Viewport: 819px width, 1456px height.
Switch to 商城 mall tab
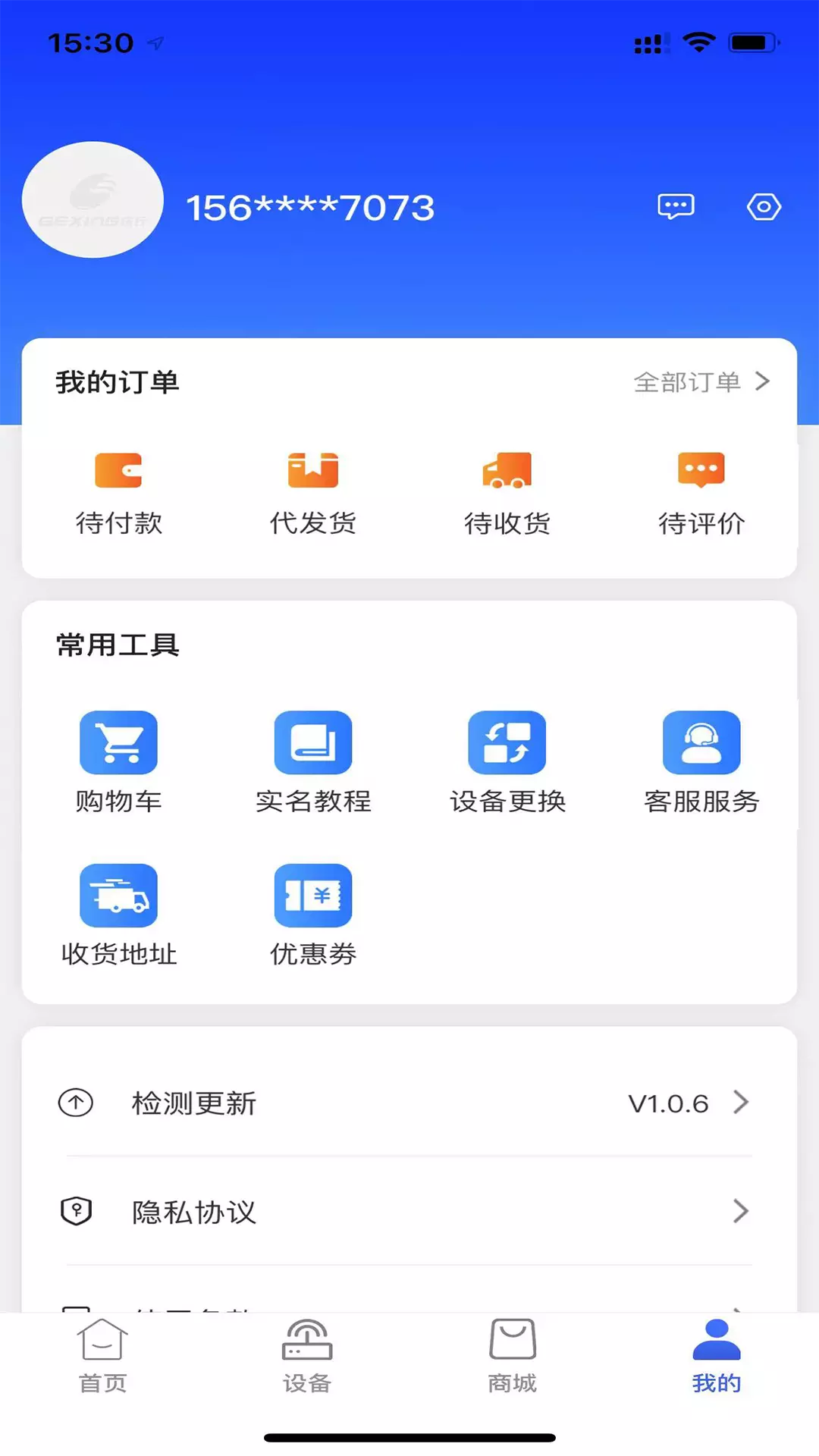click(512, 1357)
